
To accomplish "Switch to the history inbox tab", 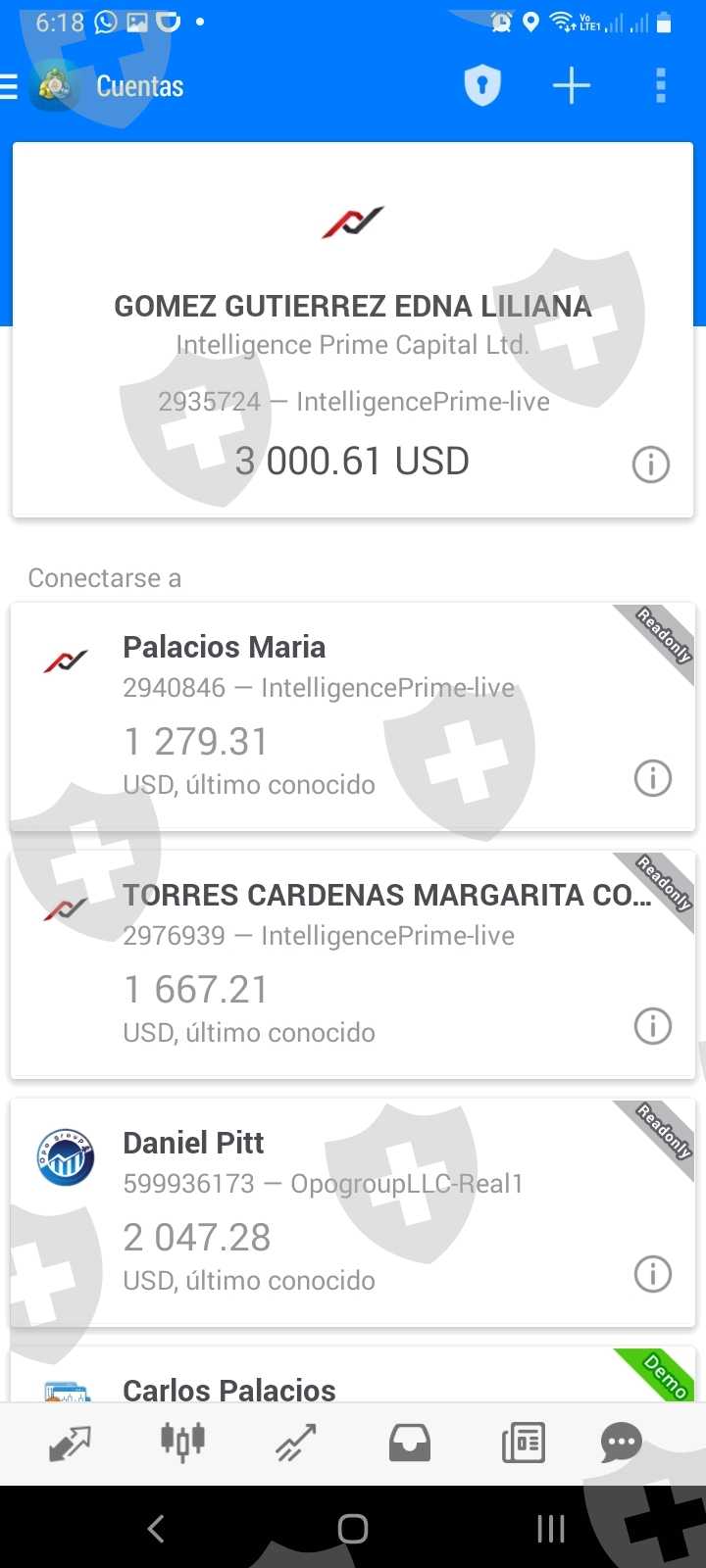I will (x=409, y=1443).
